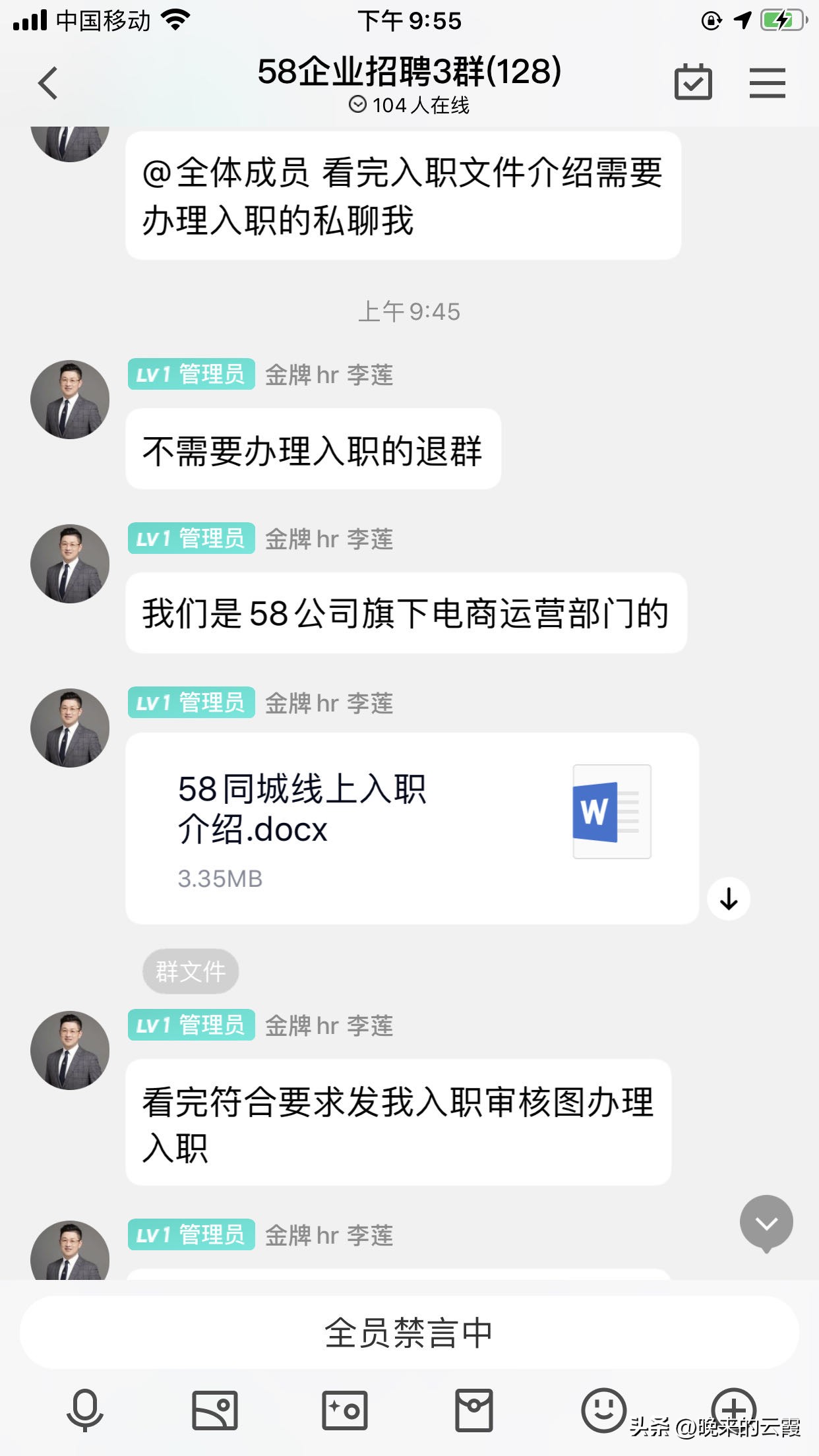Tap the online status indicator beside 104人在线
The image size is (819, 1456).
(x=357, y=104)
